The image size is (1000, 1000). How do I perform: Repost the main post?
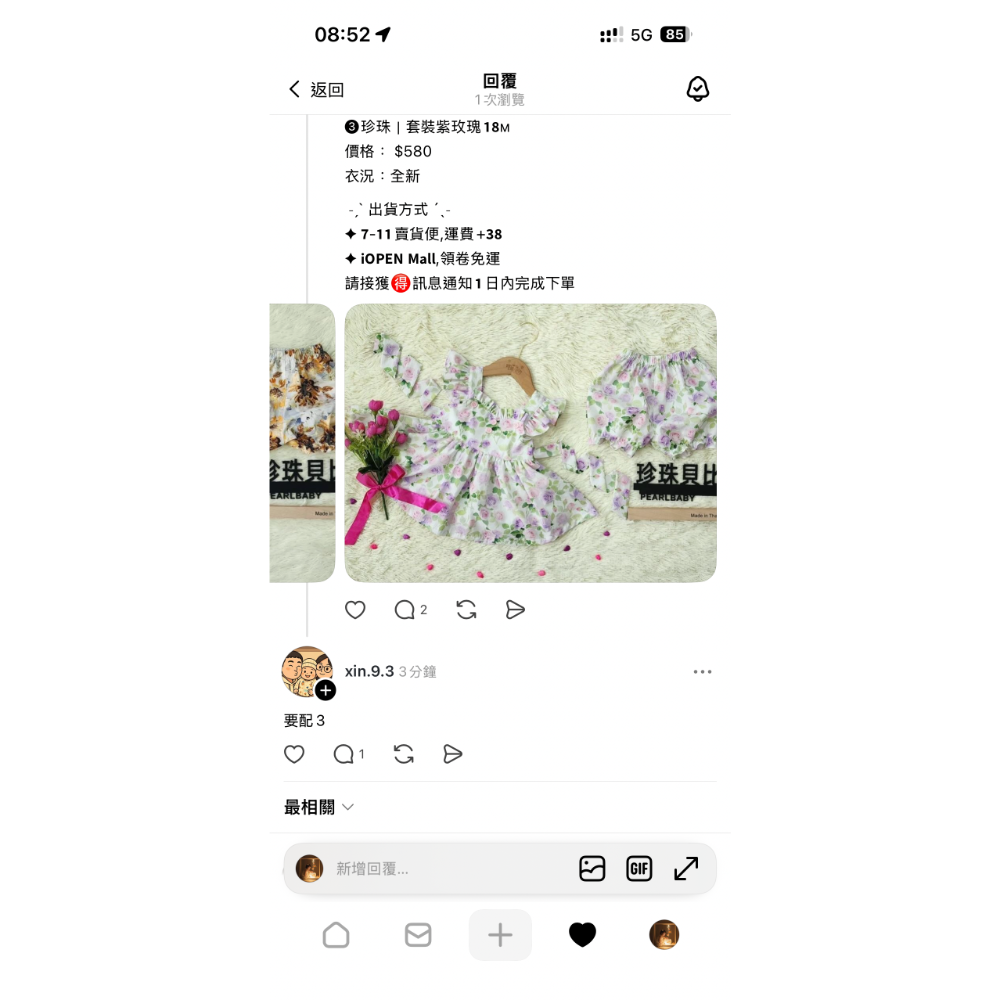(x=466, y=610)
